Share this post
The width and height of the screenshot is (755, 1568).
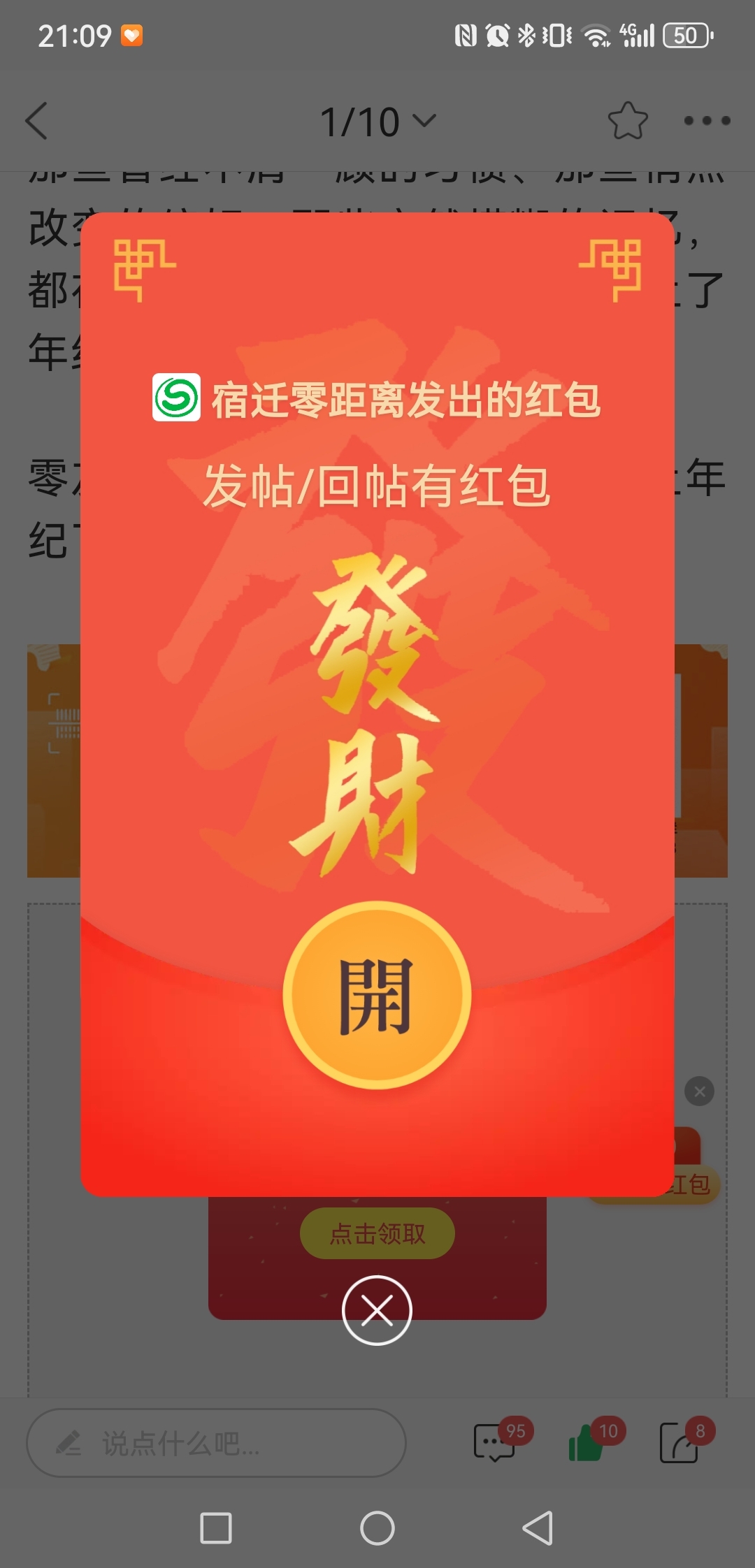(679, 1442)
